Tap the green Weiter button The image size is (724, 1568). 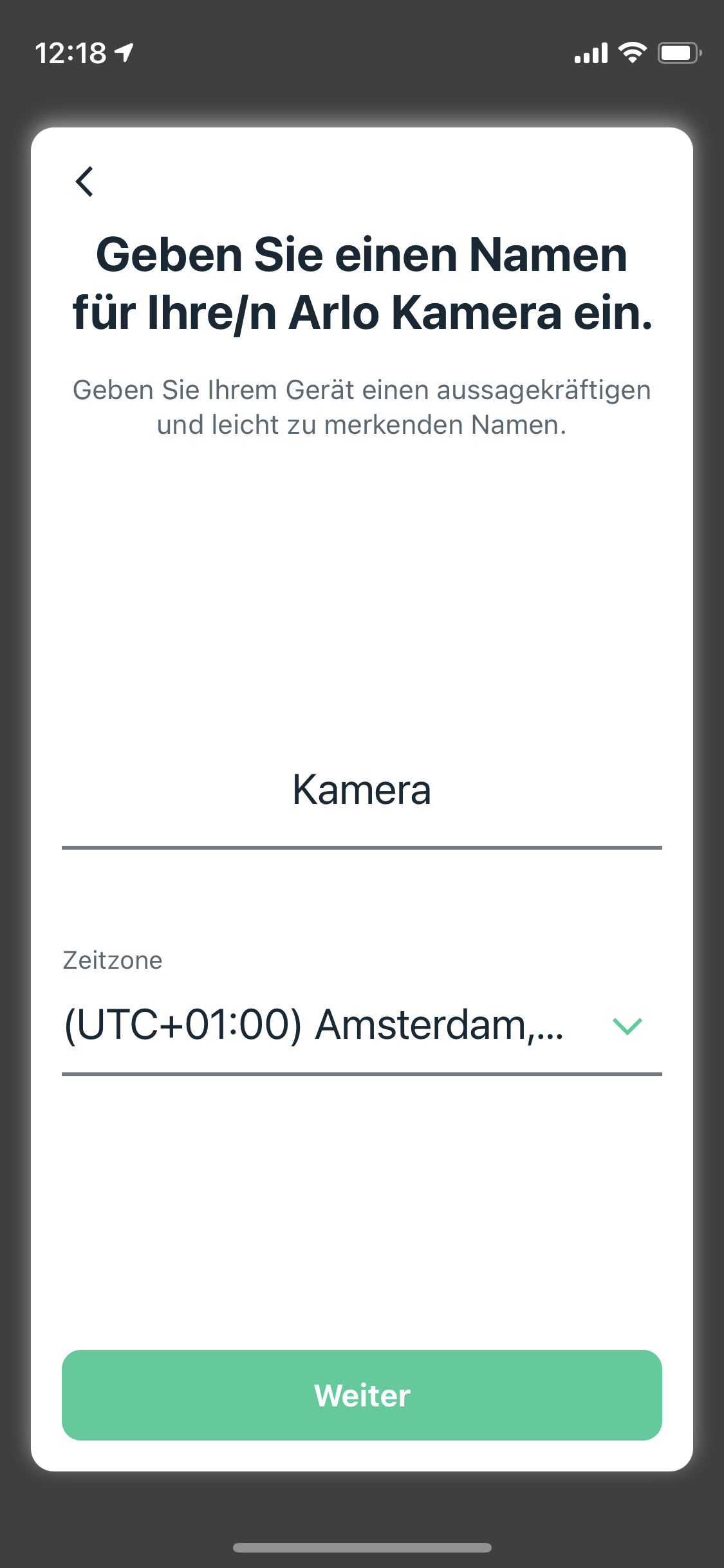click(x=362, y=1395)
